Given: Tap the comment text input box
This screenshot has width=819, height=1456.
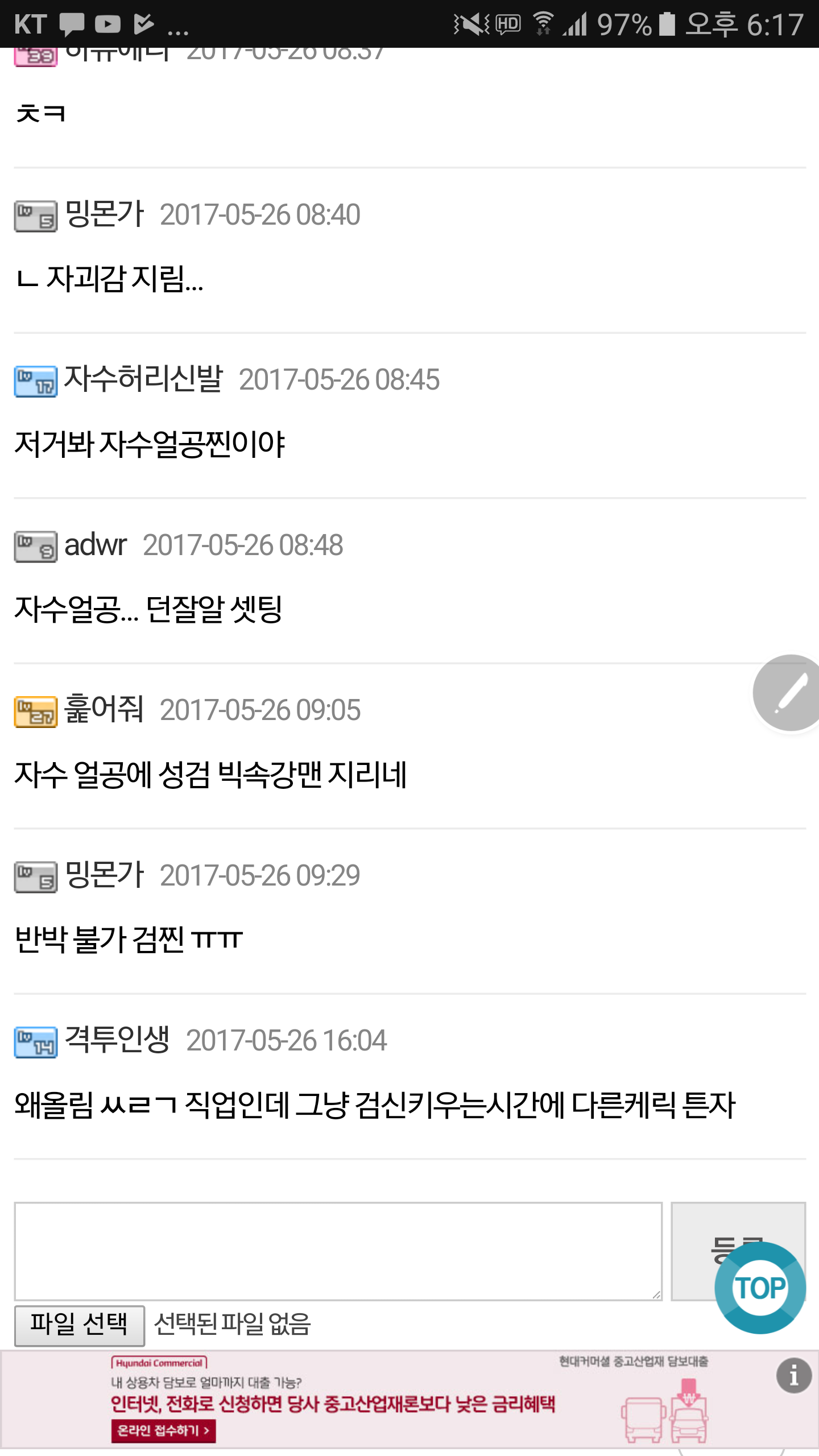Looking at the screenshot, I should click(x=338, y=1251).
